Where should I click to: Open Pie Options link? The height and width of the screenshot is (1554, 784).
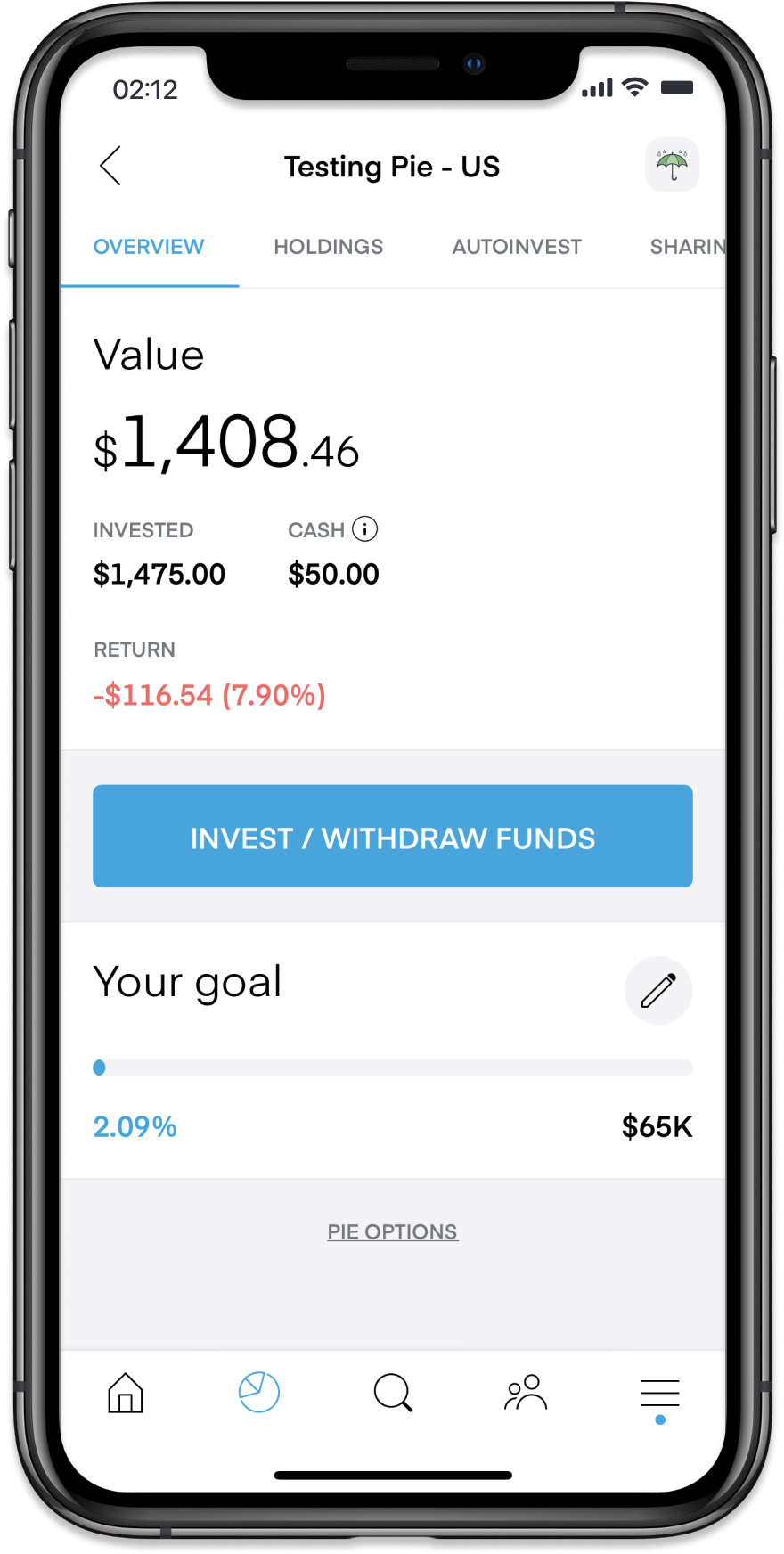pyautogui.click(x=393, y=1231)
